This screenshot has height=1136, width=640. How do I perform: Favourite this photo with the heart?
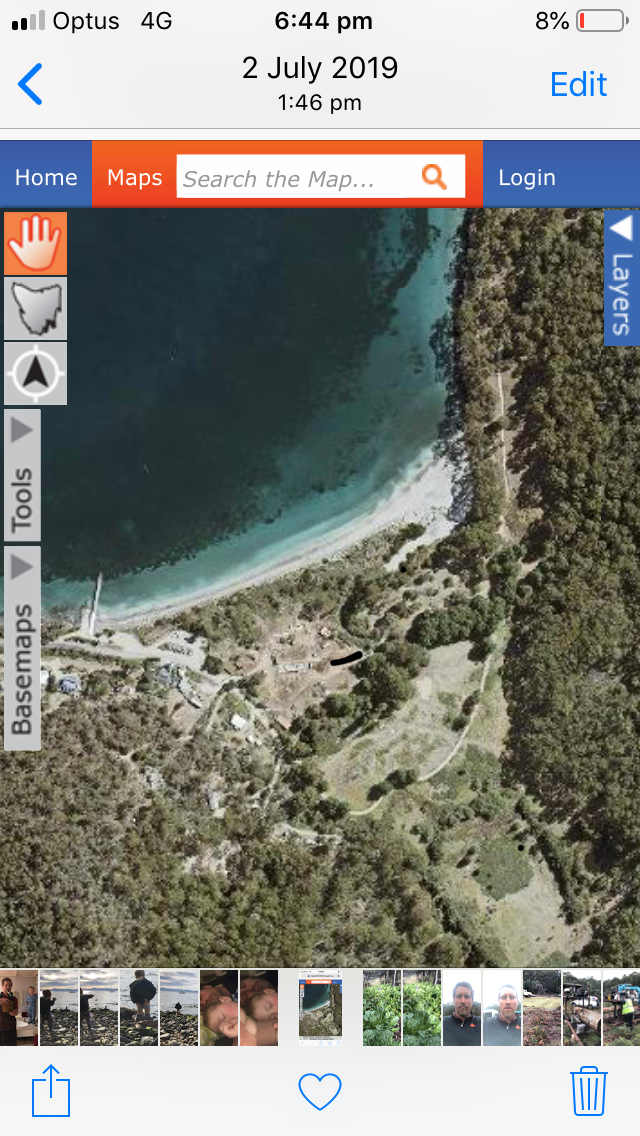point(320,1090)
